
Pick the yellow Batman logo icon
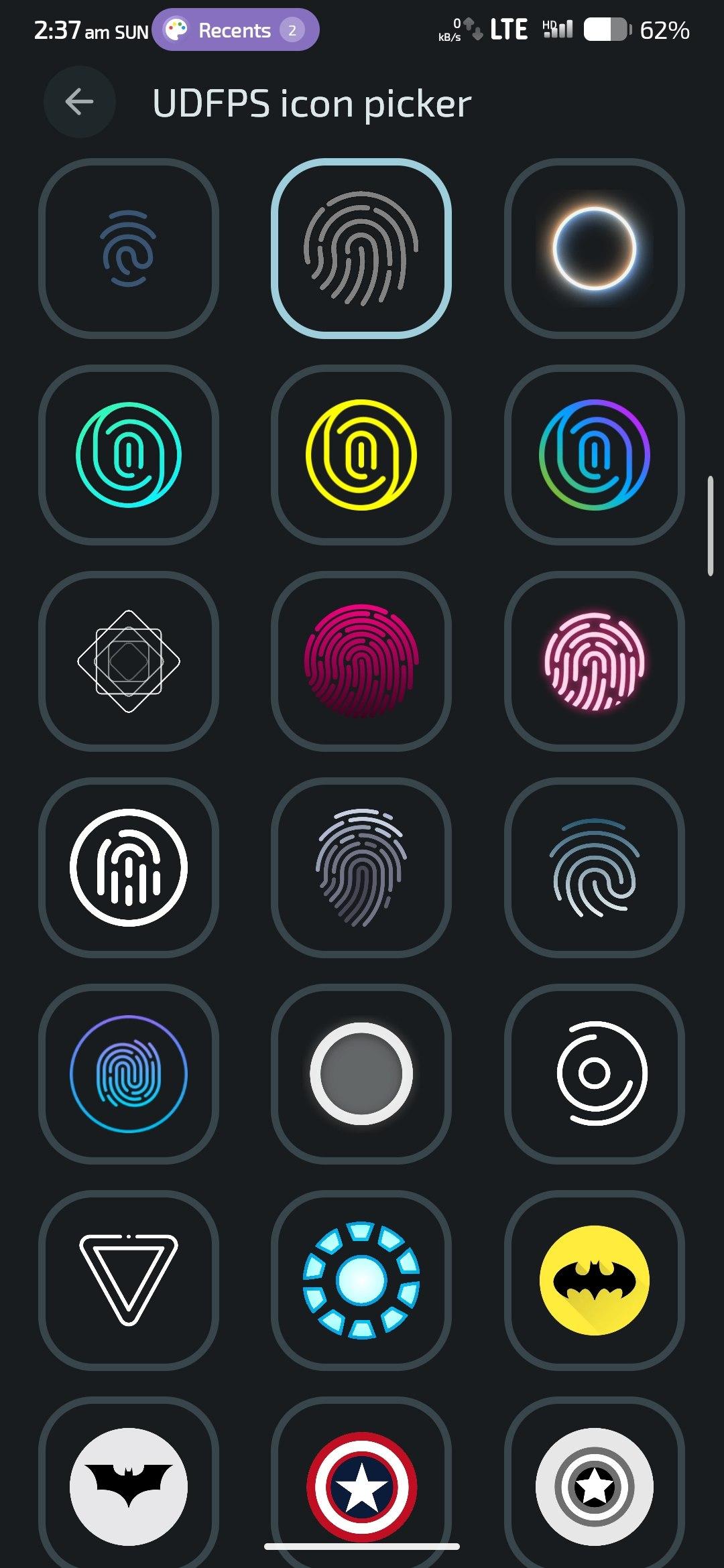pyautogui.click(x=594, y=1281)
